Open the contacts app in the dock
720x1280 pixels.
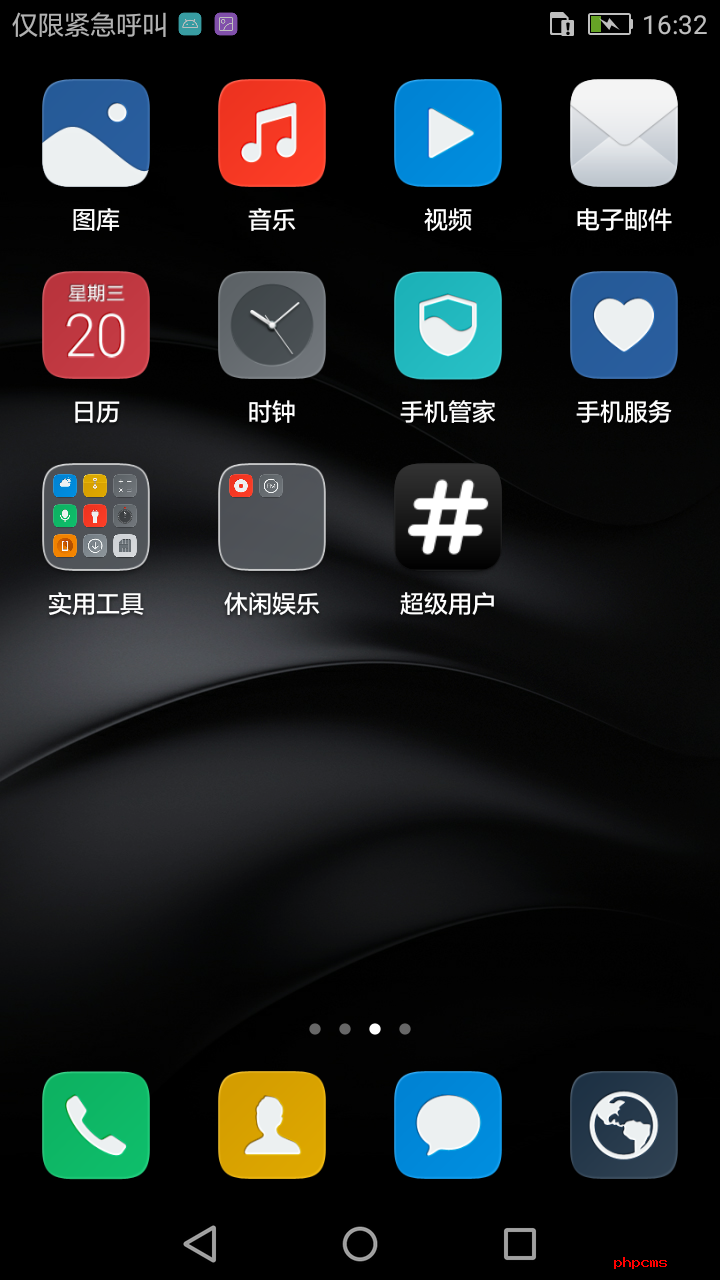click(272, 1125)
